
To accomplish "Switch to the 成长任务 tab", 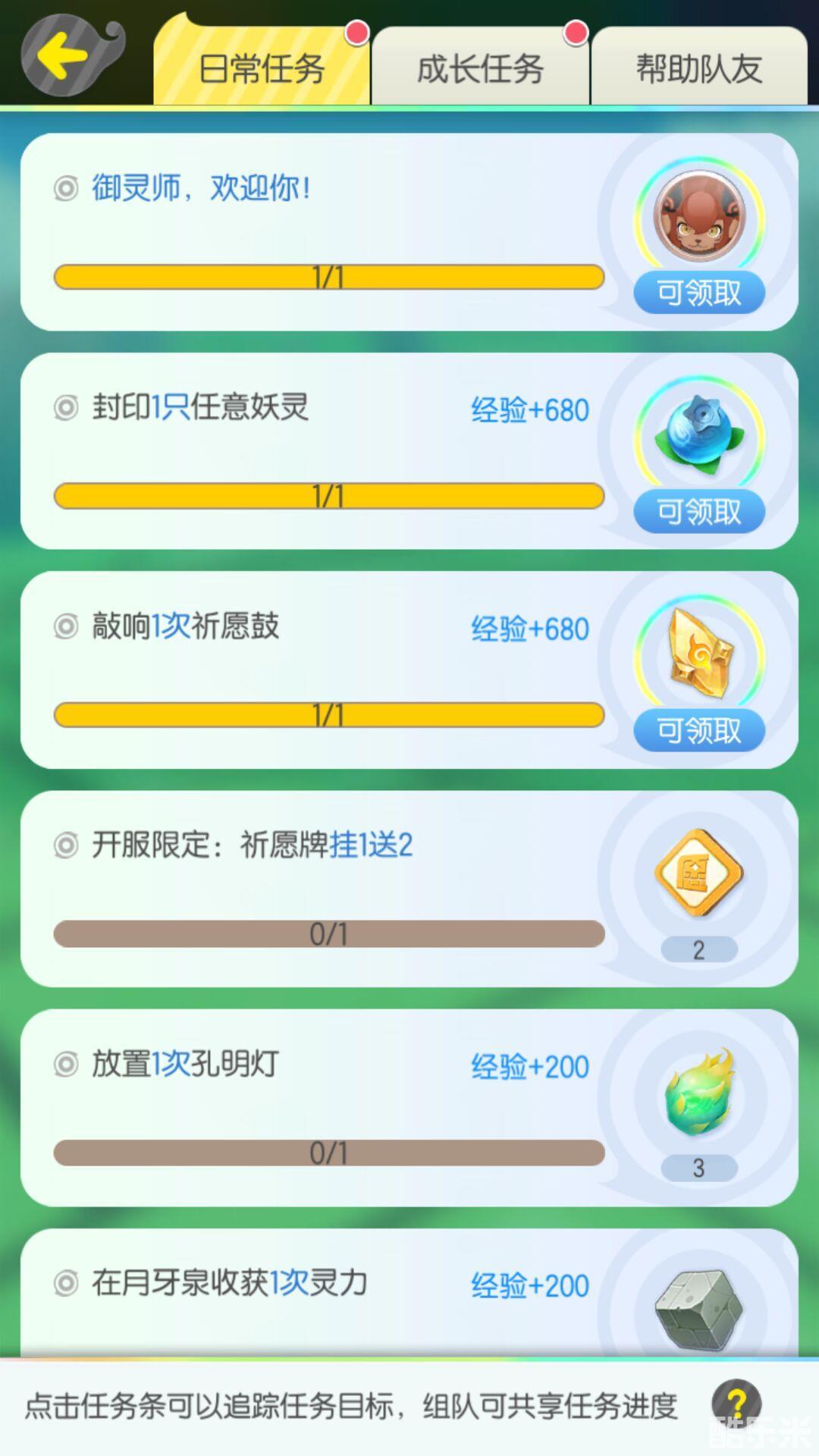I will click(x=480, y=67).
